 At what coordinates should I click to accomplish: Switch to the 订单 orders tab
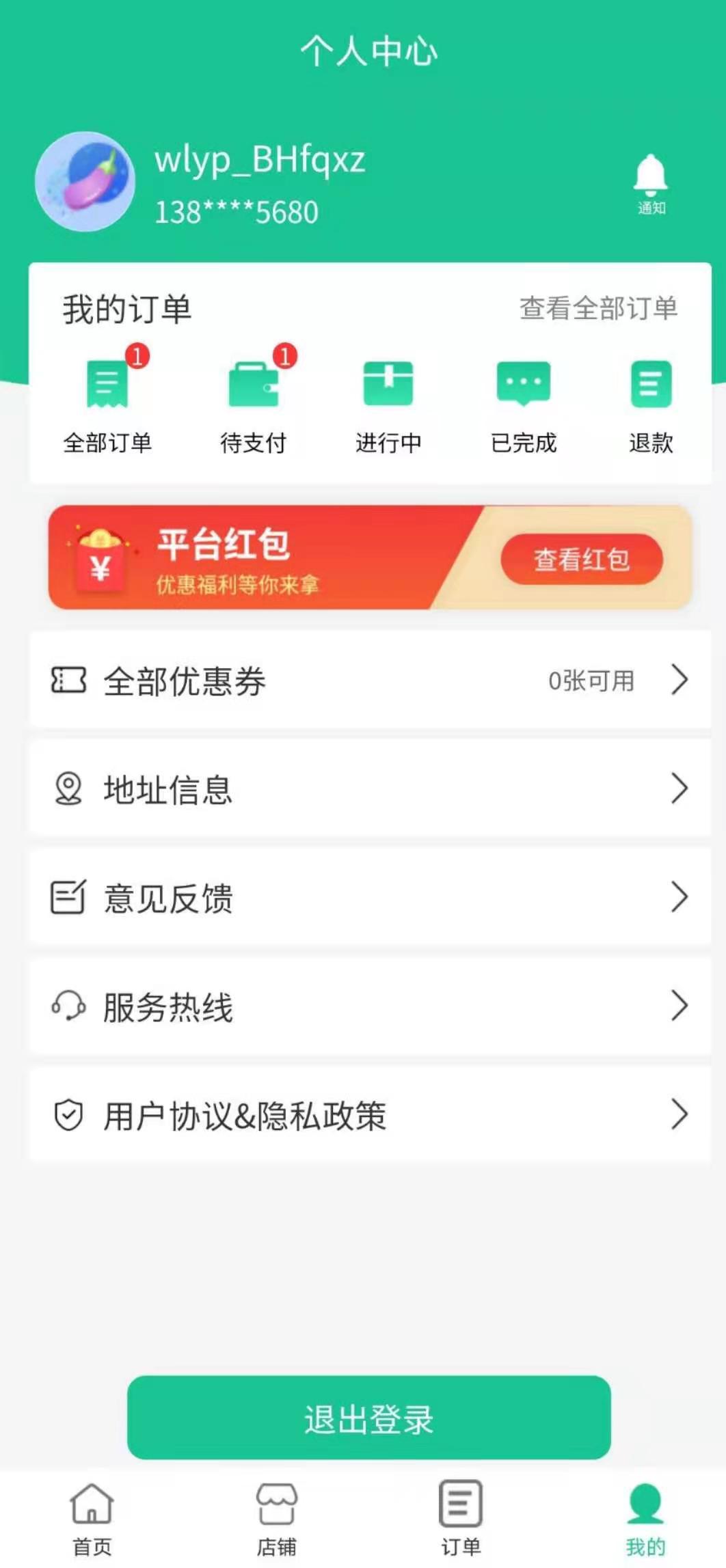point(460,1518)
